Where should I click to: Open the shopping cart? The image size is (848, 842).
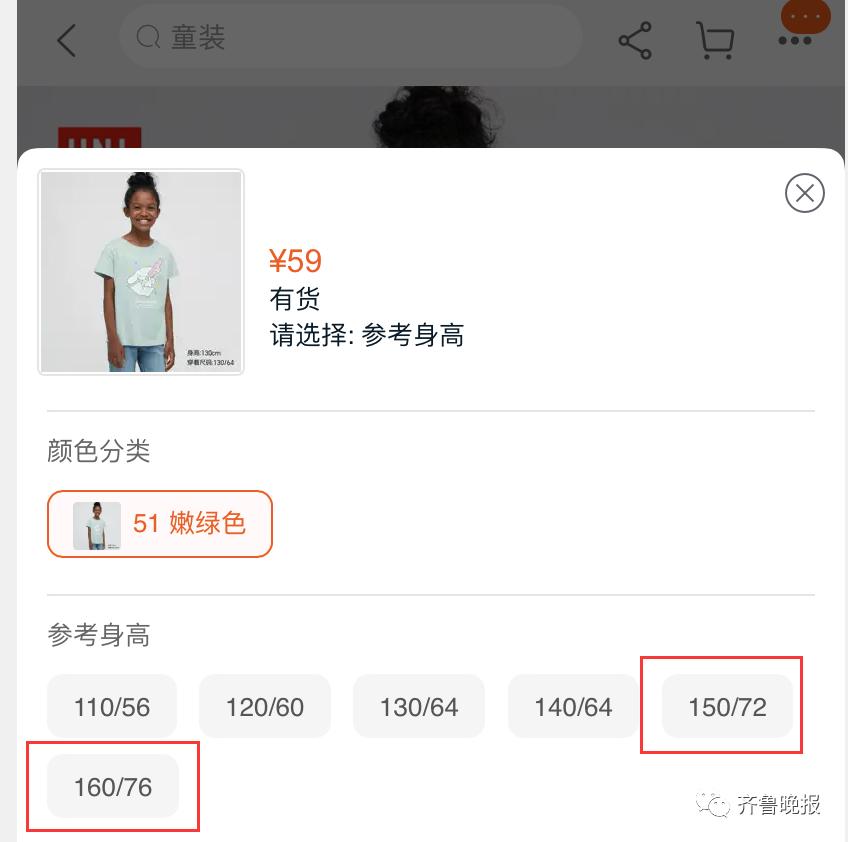point(714,40)
